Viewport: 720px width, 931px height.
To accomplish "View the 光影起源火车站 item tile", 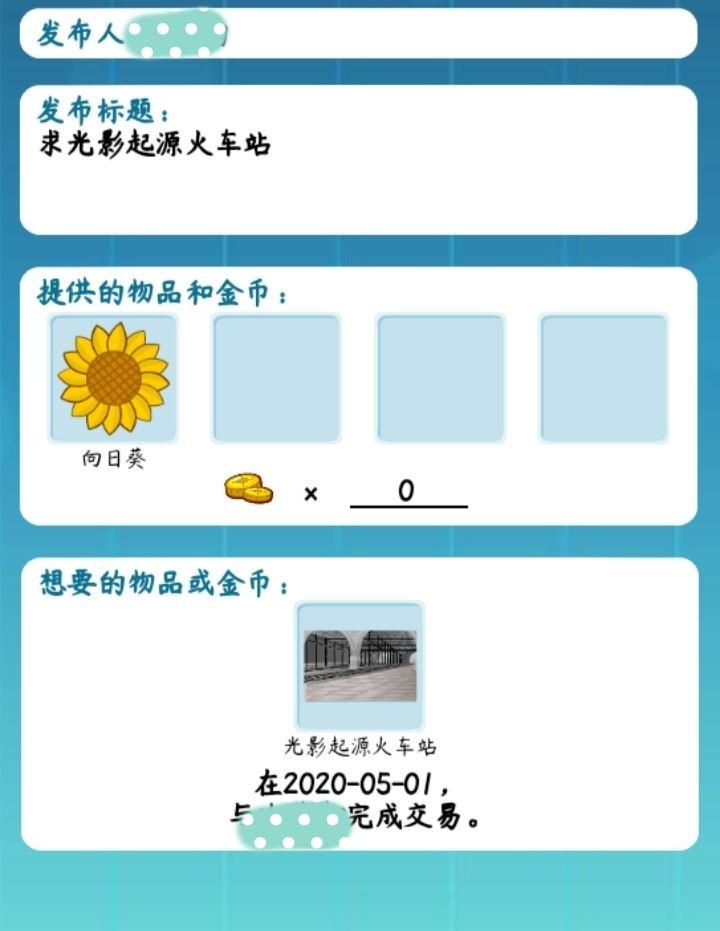I will [360, 665].
